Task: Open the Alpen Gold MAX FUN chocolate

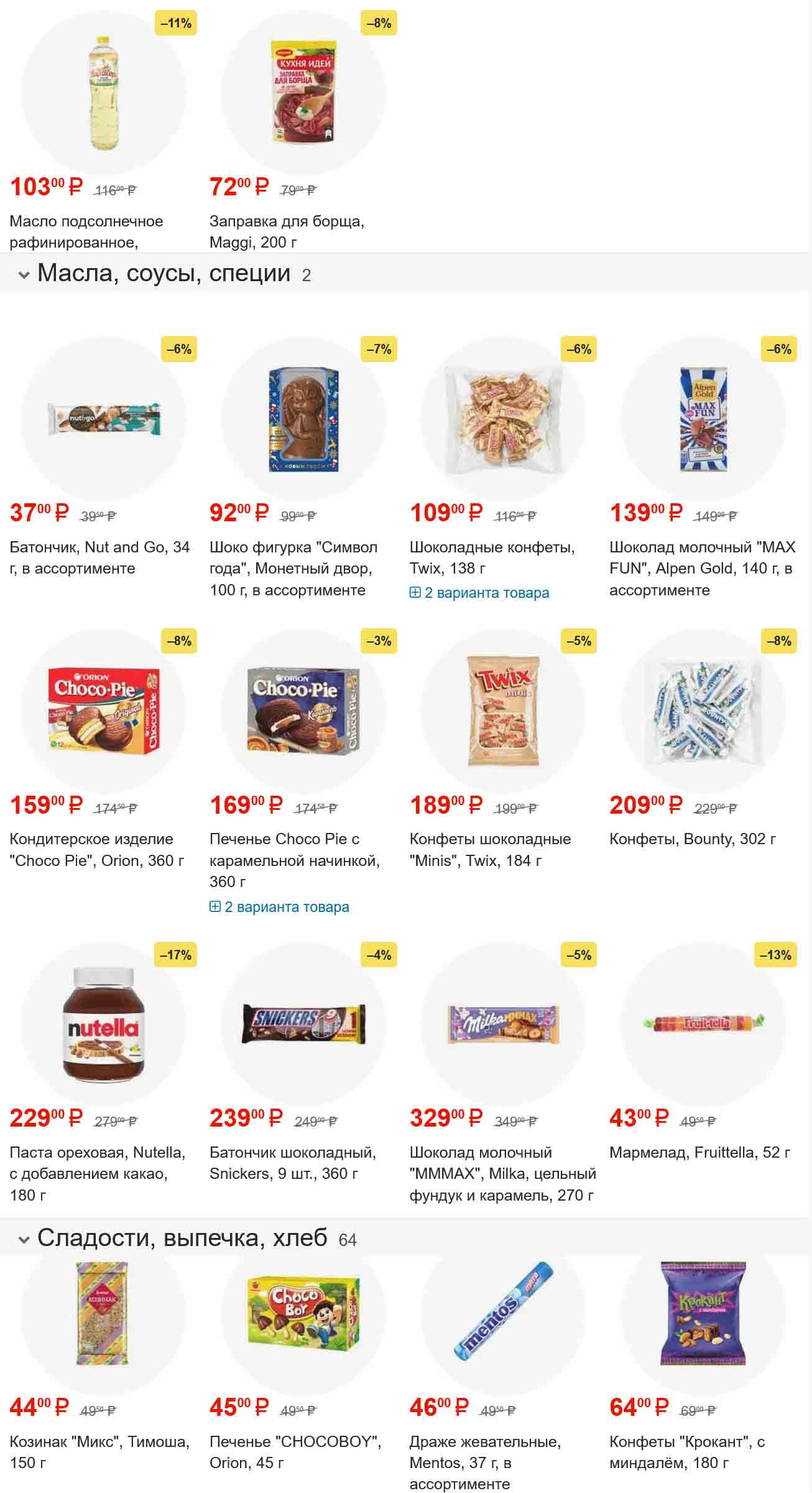Action: coord(702,568)
